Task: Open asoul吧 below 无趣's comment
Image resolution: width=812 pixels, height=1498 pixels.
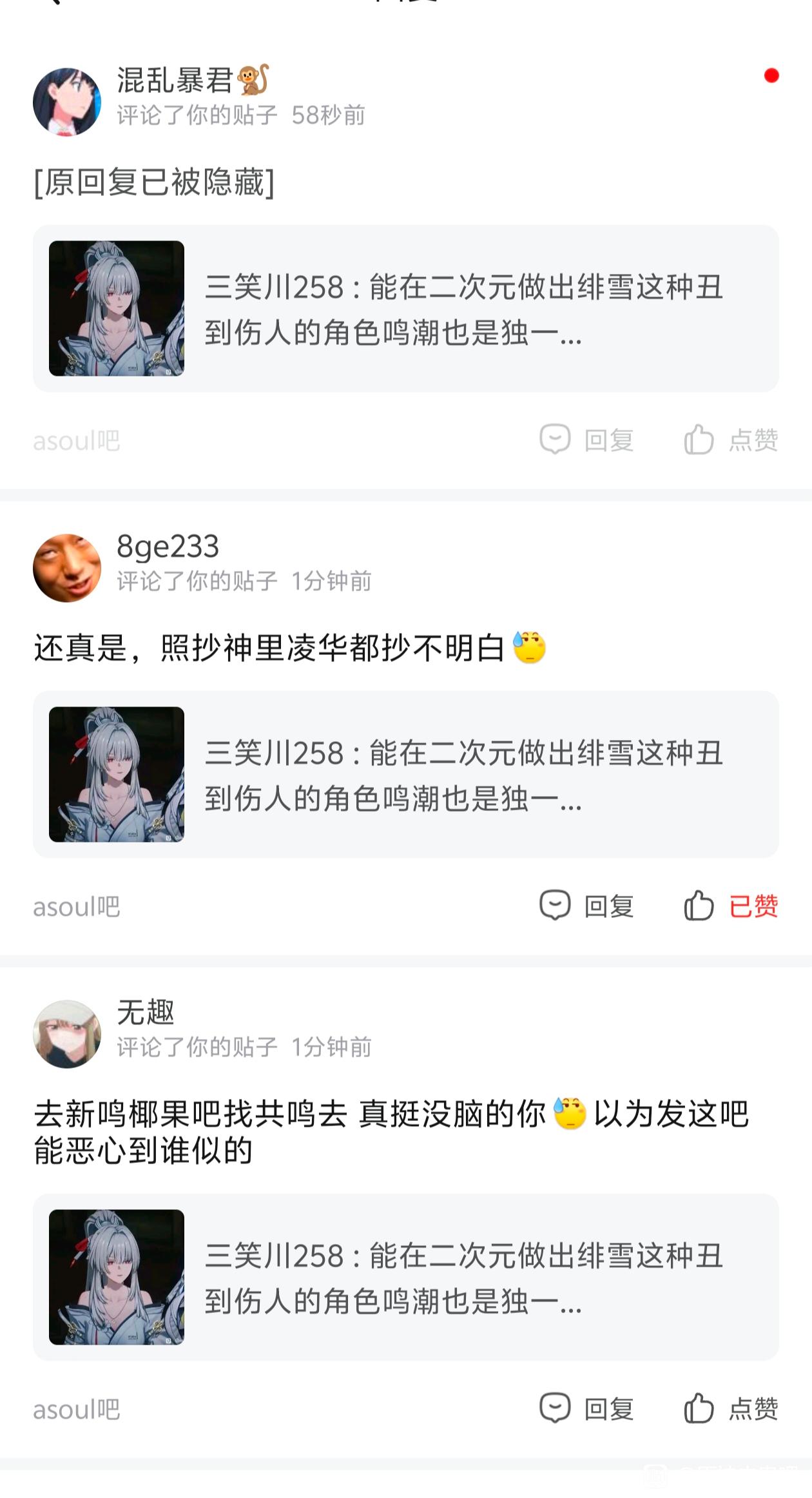Action: 77,1410
